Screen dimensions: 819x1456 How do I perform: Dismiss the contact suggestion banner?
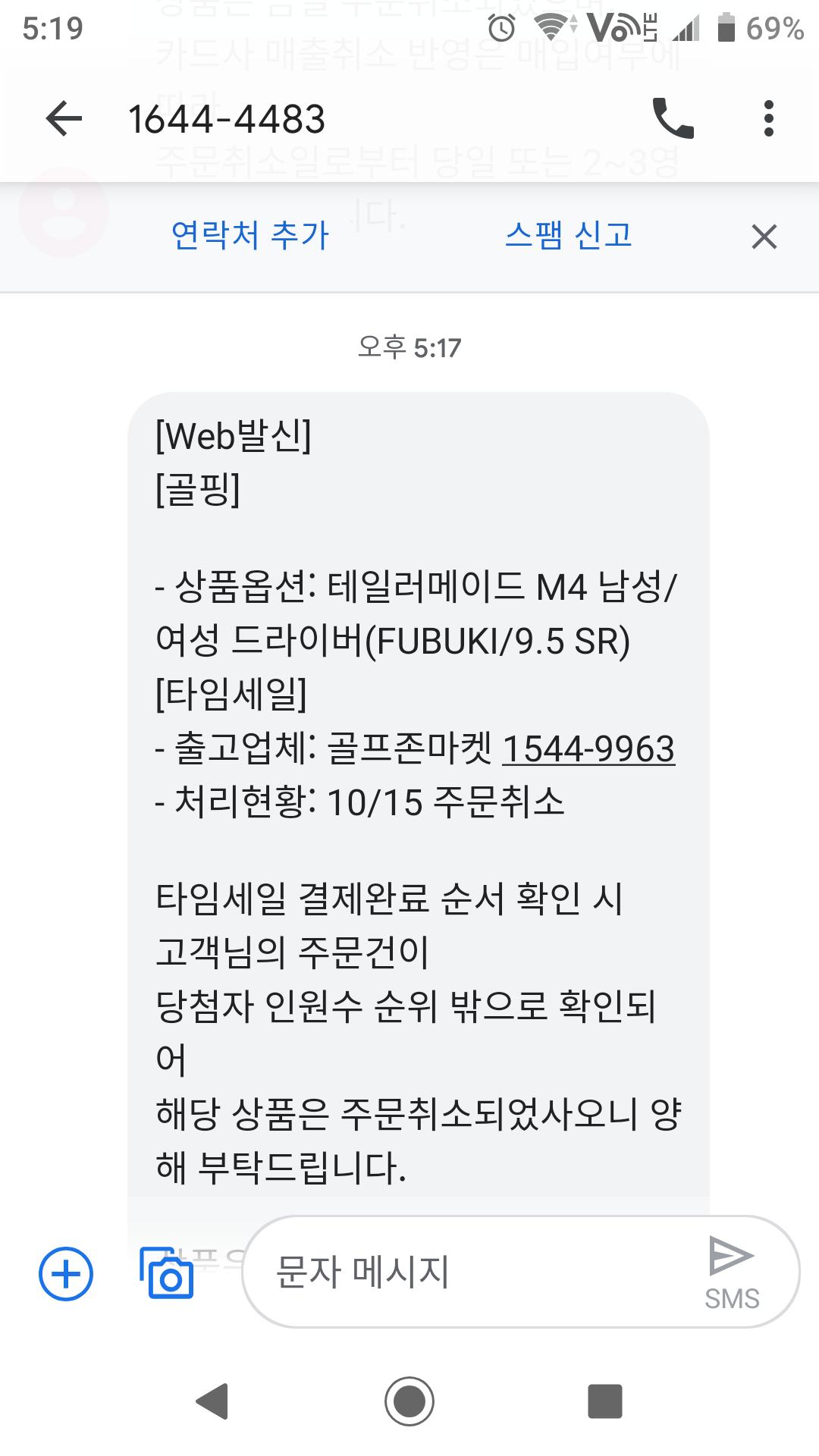[x=764, y=237]
